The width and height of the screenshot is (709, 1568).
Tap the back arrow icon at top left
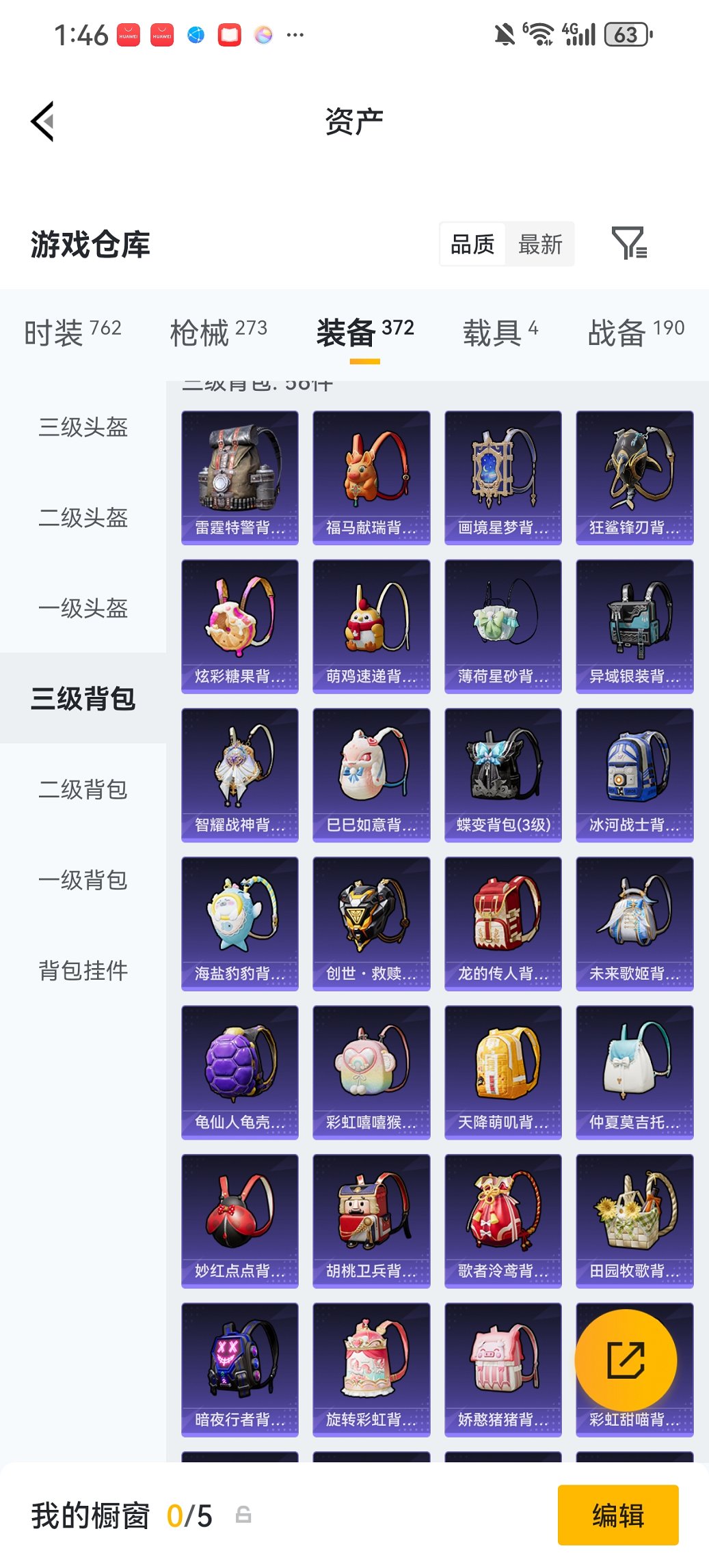(42, 120)
